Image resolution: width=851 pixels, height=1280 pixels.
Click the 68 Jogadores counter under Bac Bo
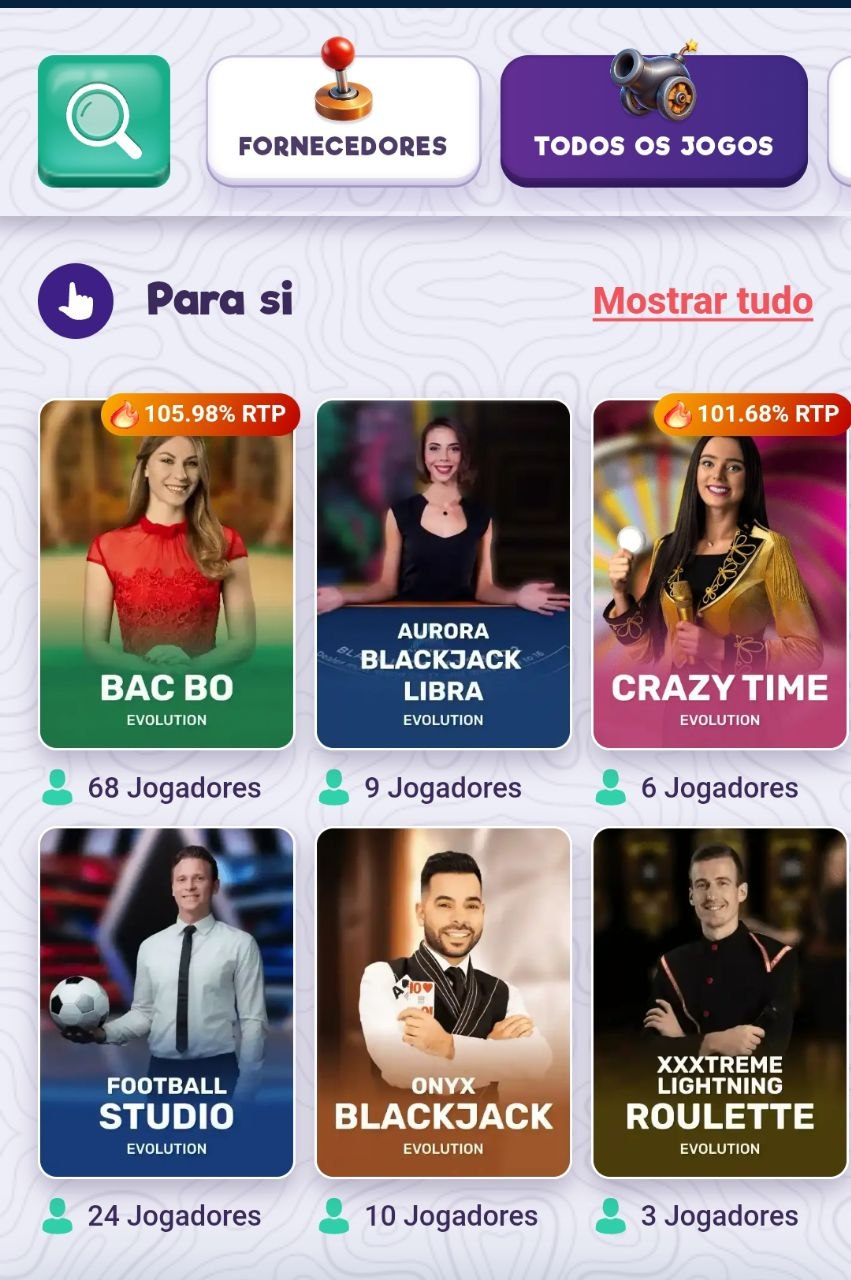click(160, 787)
